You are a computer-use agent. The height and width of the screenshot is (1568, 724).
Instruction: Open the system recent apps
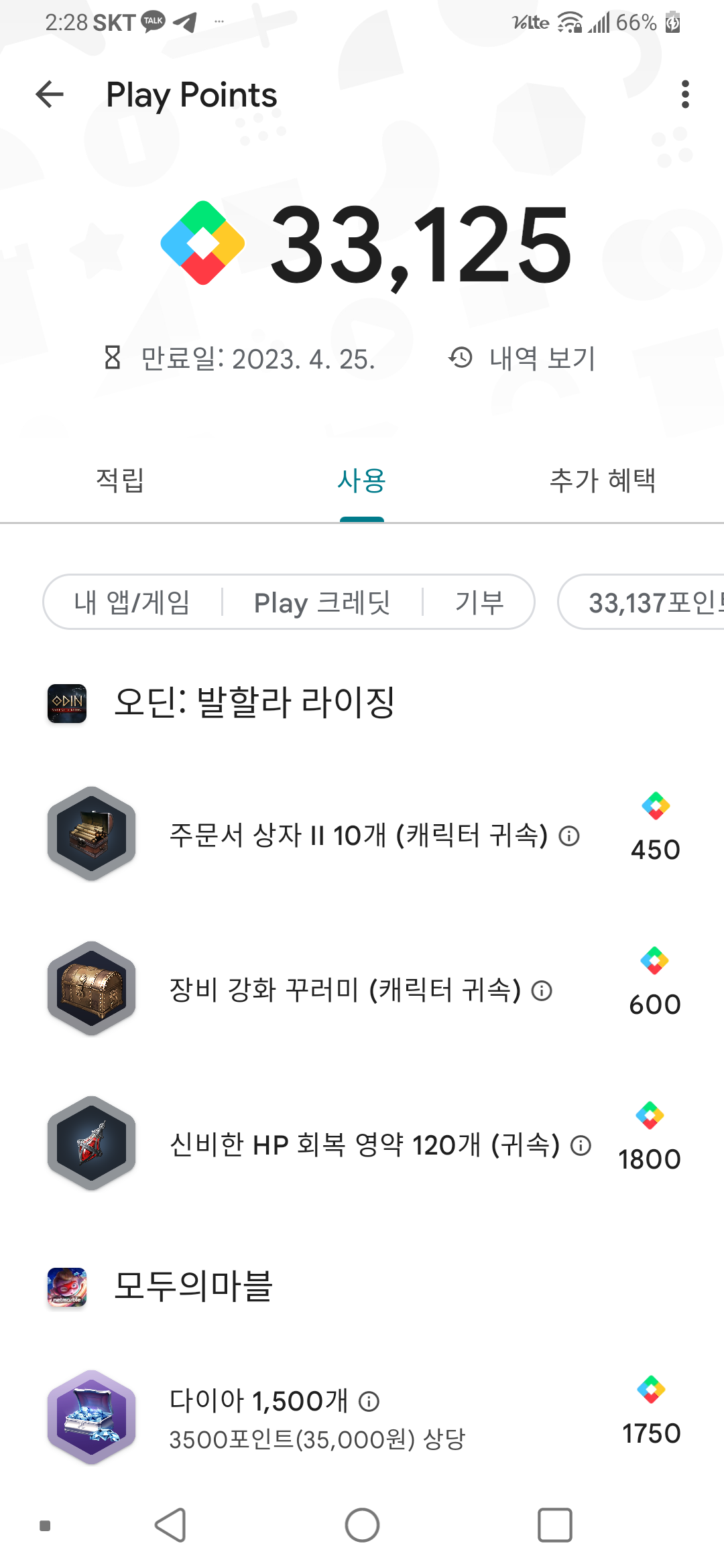[554, 1525]
